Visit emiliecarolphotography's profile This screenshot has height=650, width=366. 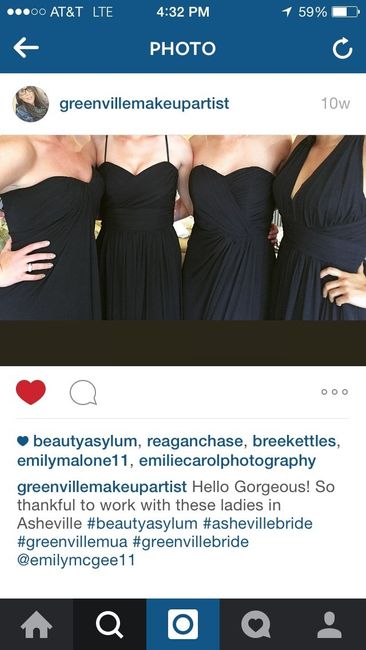click(227, 461)
